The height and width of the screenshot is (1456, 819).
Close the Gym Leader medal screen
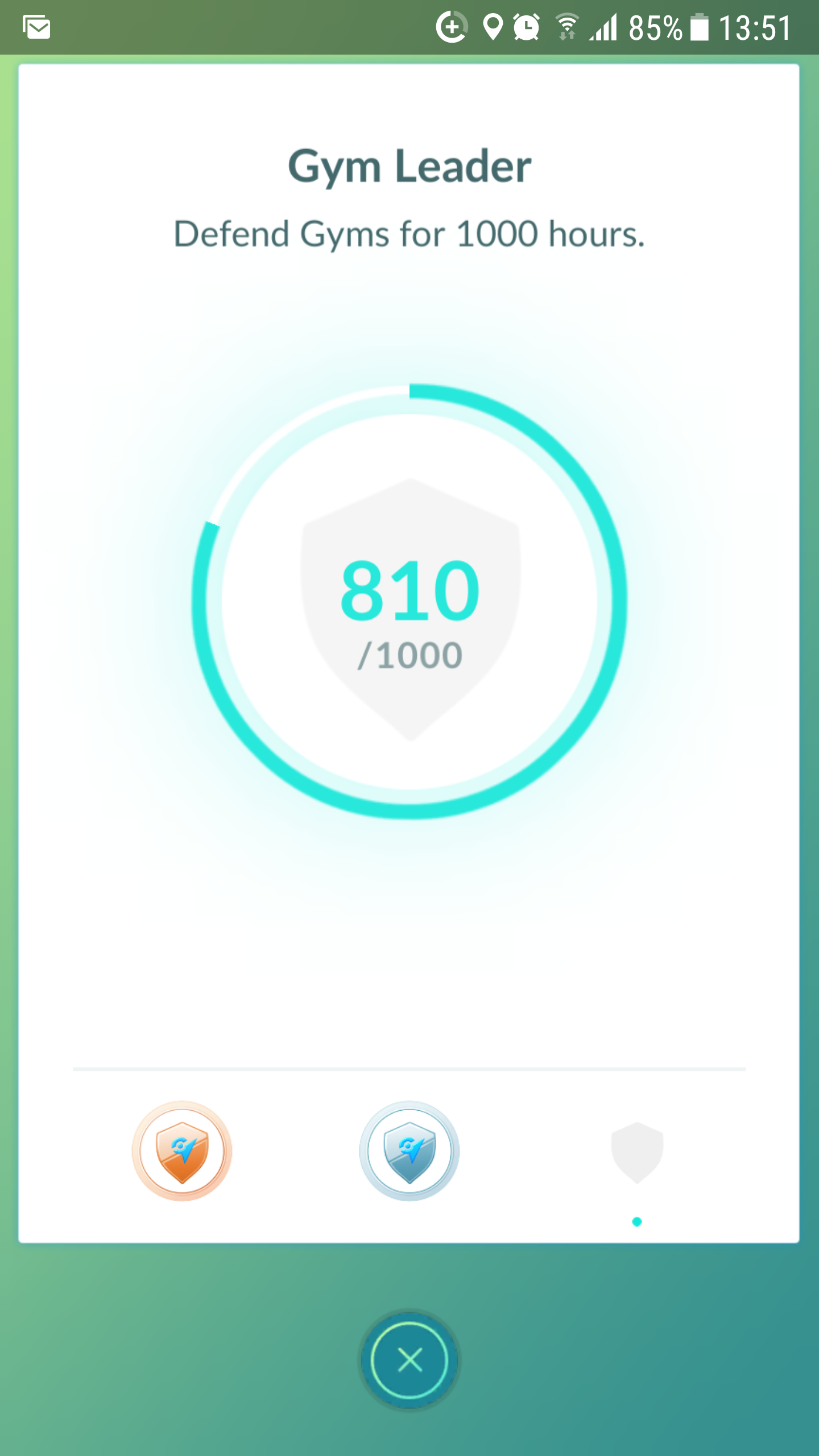(409, 1360)
